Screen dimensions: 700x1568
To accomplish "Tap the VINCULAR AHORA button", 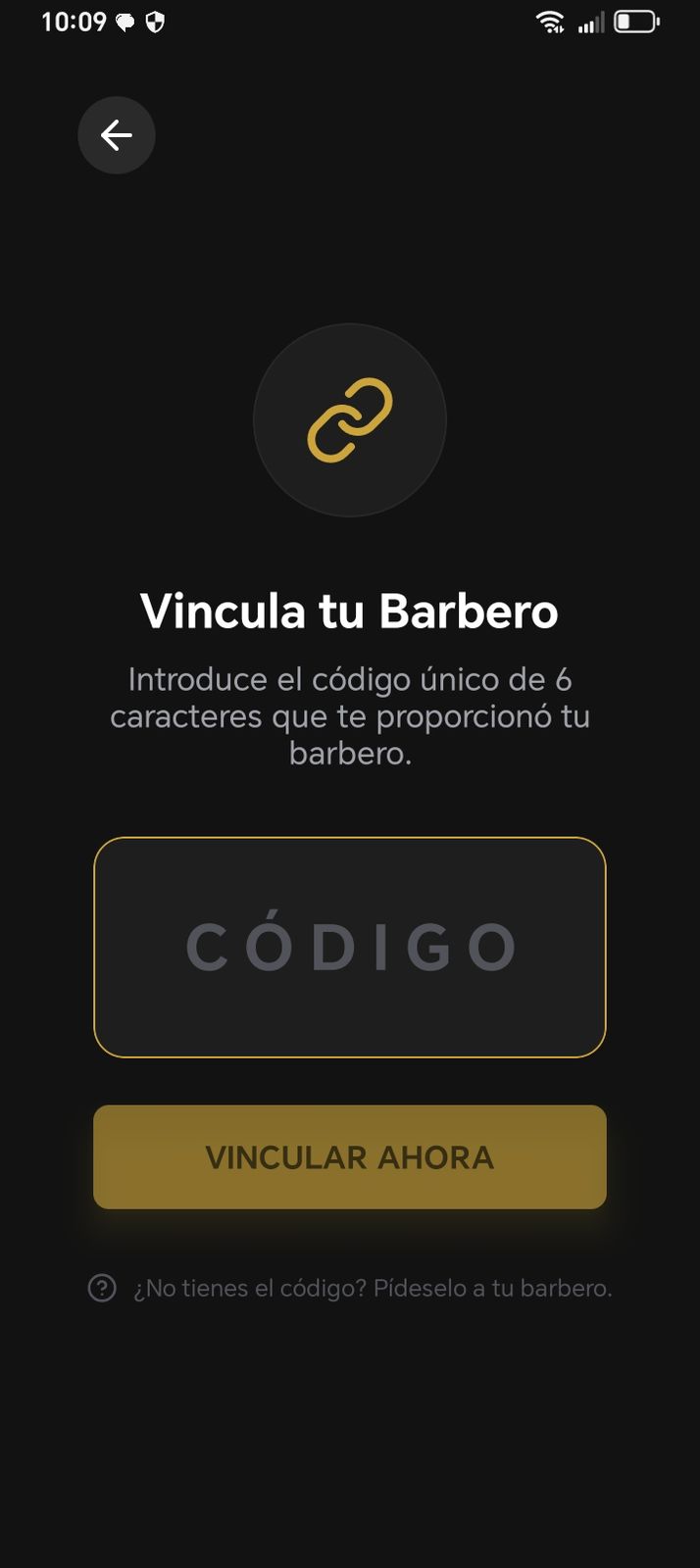I will pos(350,1156).
